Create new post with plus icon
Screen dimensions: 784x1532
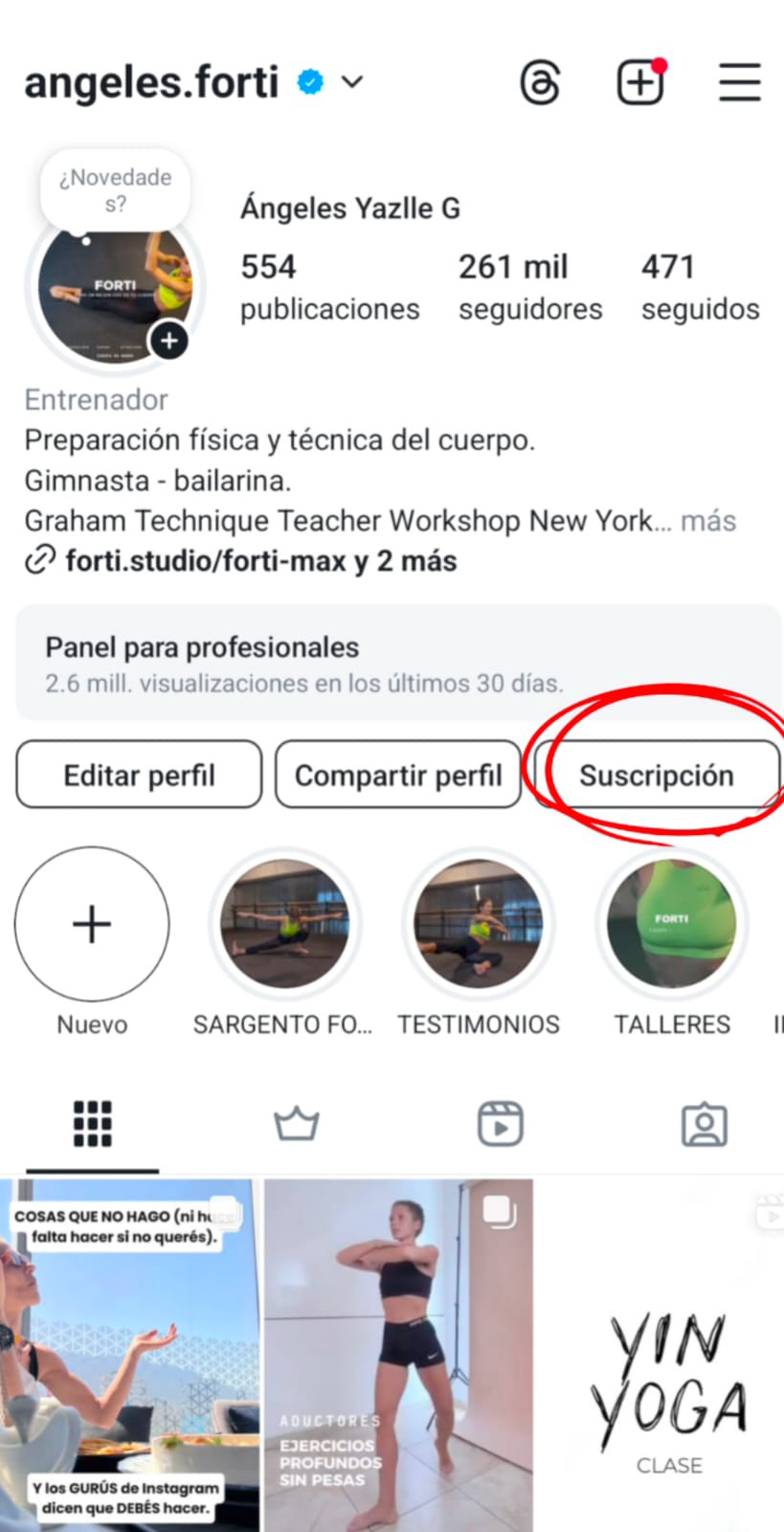coord(640,82)
